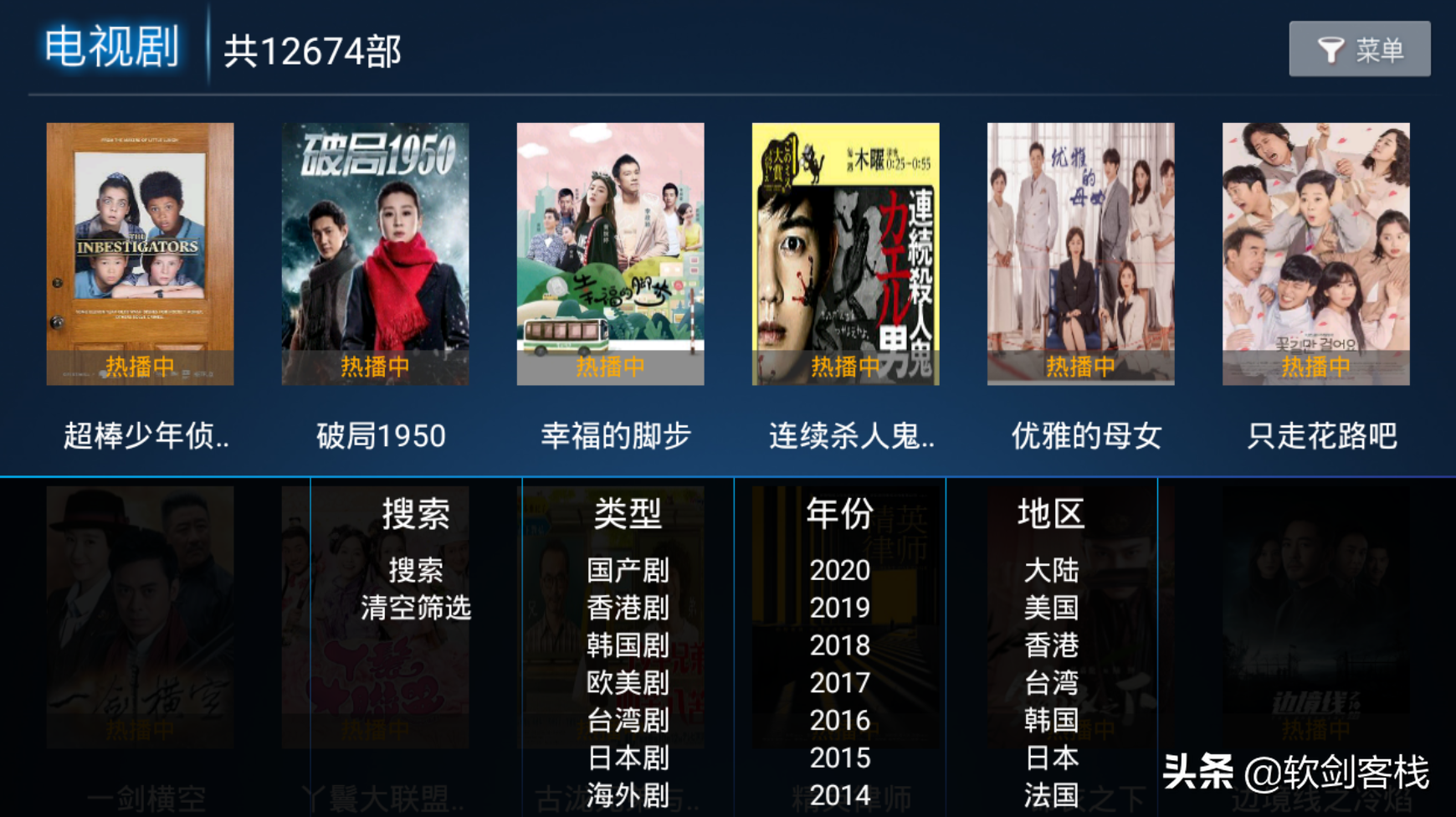Screen dimensions: 1456x817
Task: Open 超棒少年侦探 show tile
Action: 140,254
